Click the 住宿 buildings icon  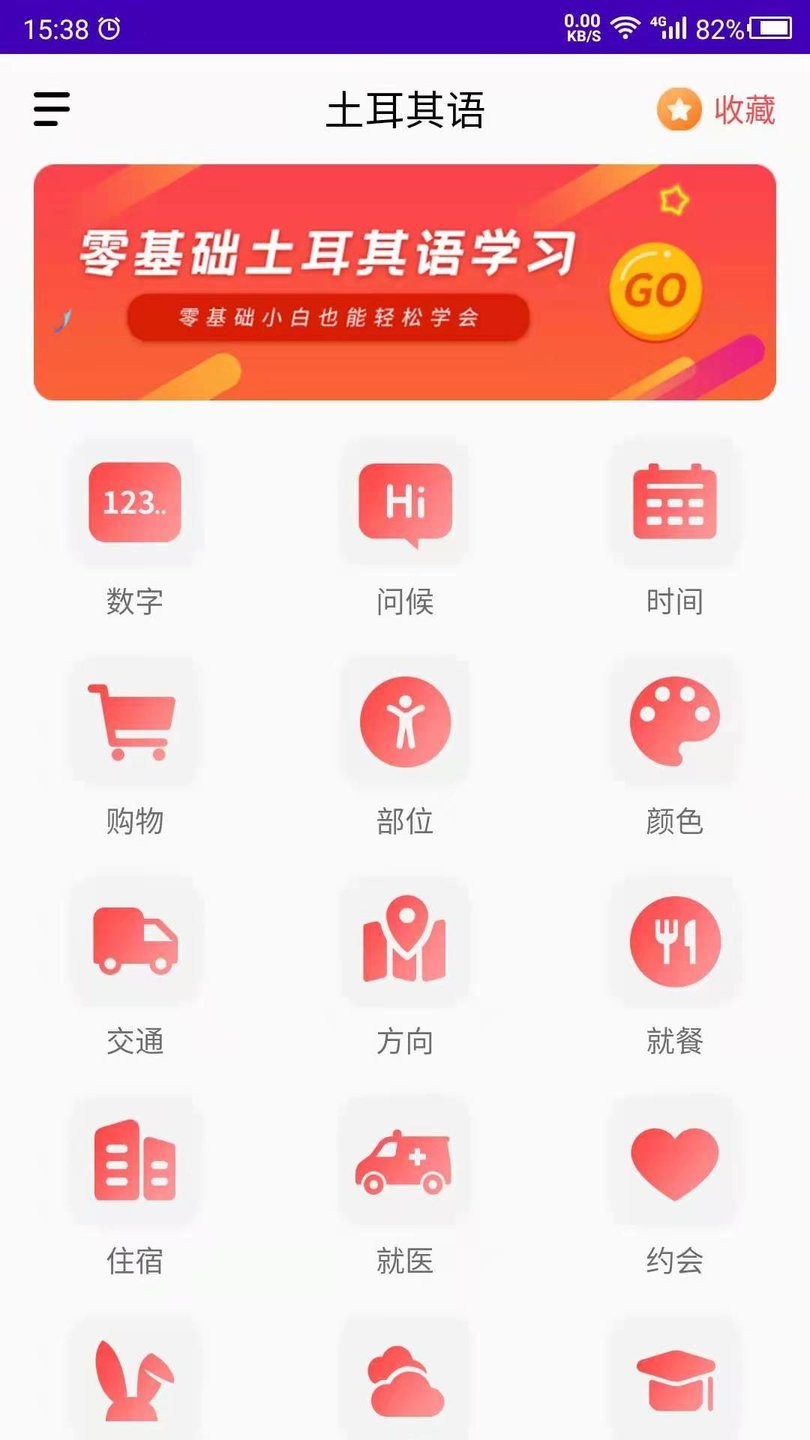136,1162
